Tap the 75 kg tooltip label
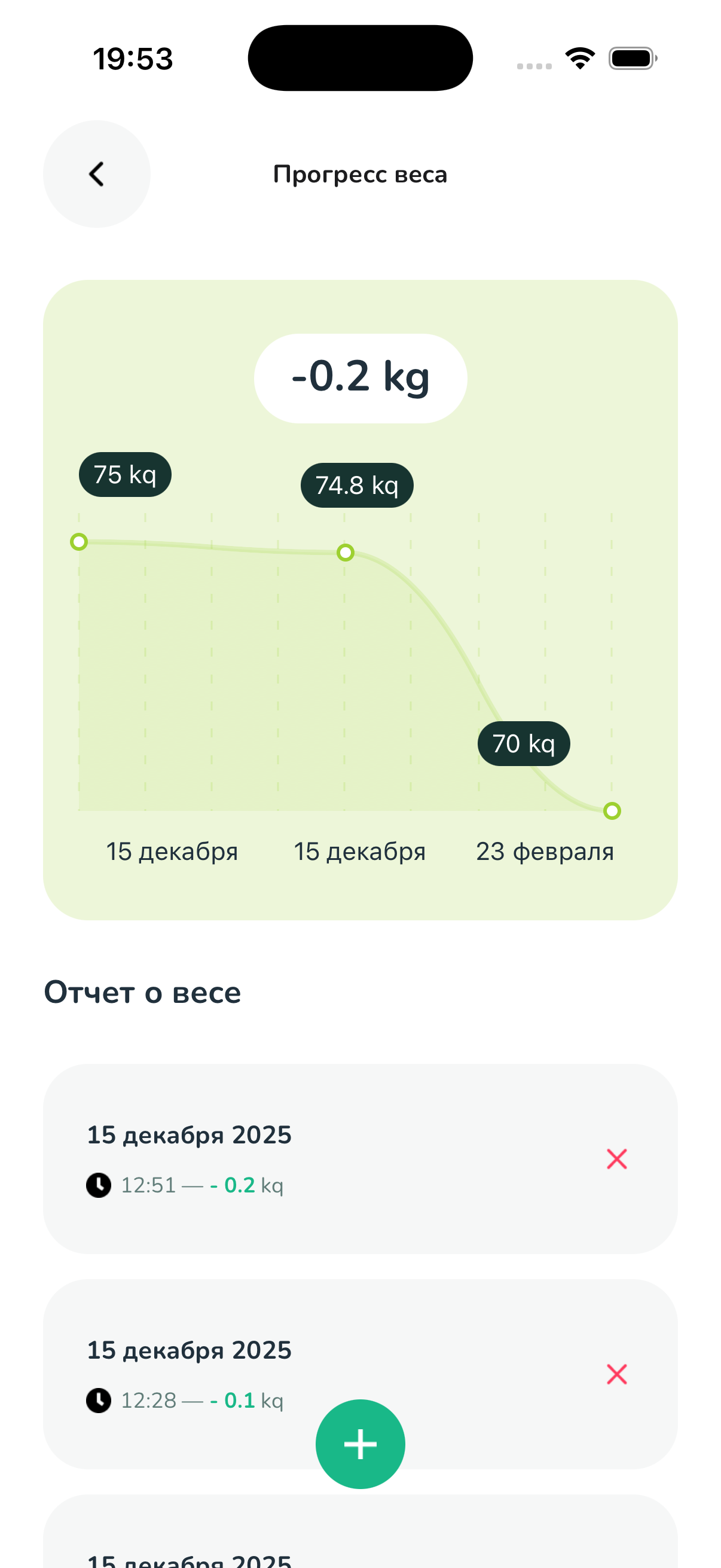 (125, 474)
